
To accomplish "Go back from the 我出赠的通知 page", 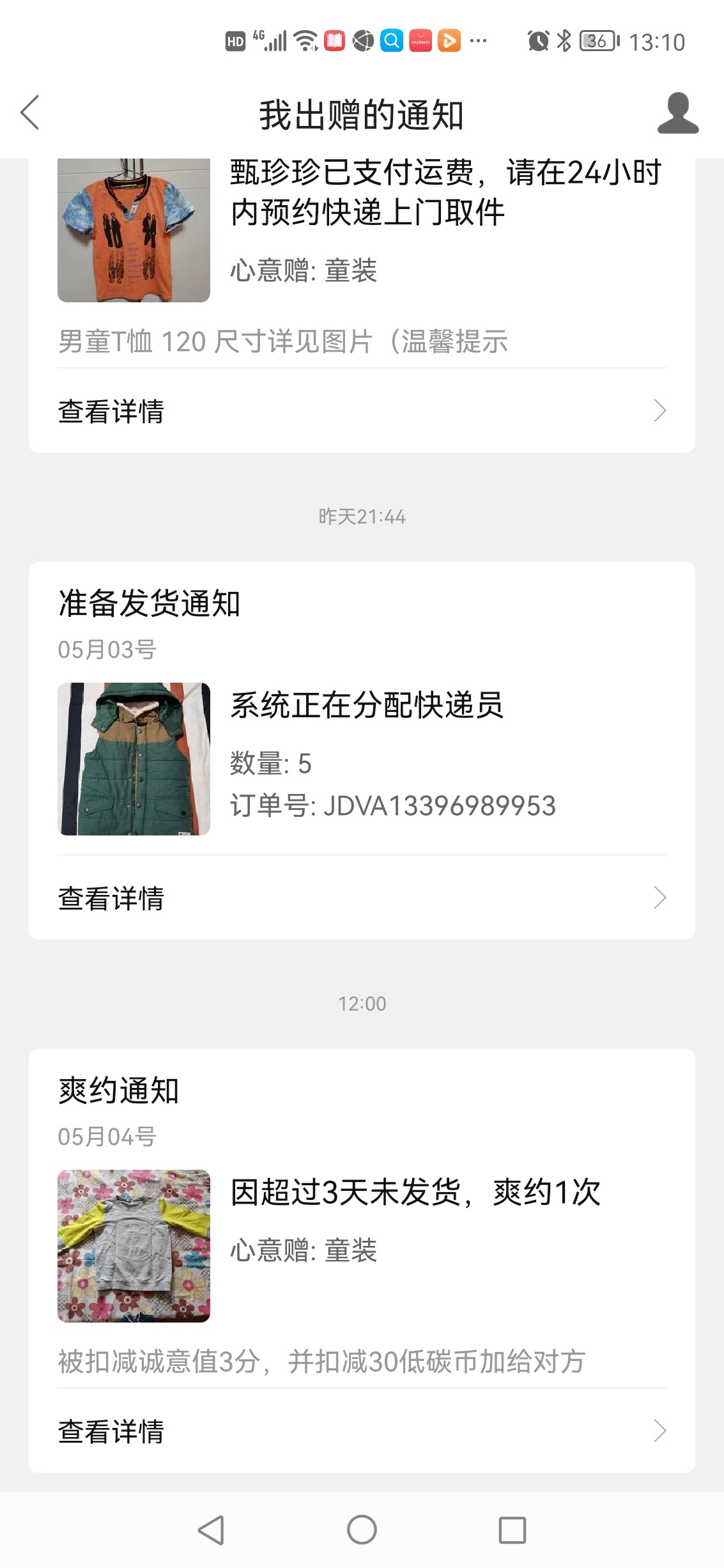I will pyautogui.click(x=30, y=113).
